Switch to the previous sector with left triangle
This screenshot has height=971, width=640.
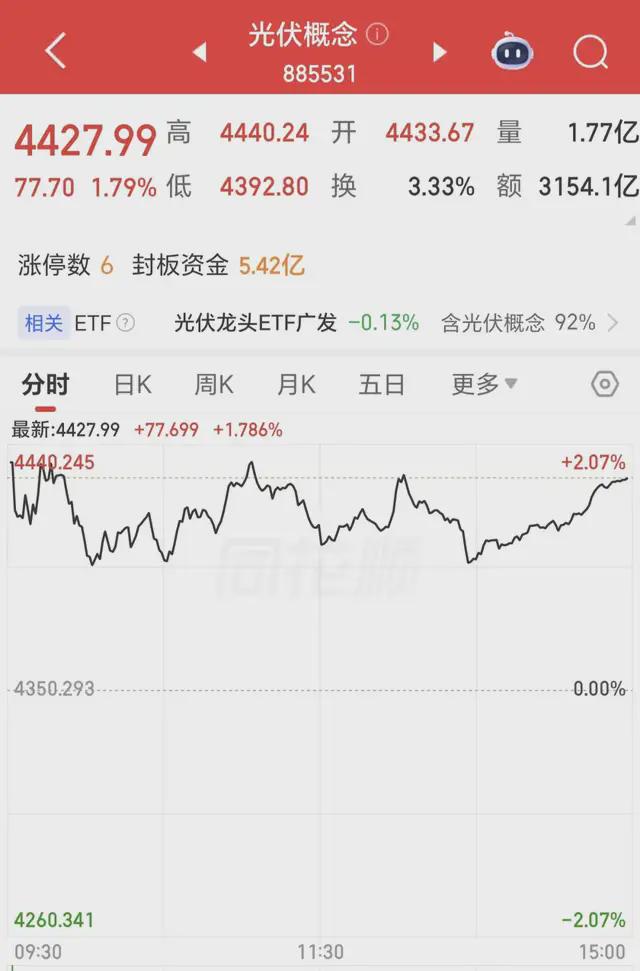(199, 52)
